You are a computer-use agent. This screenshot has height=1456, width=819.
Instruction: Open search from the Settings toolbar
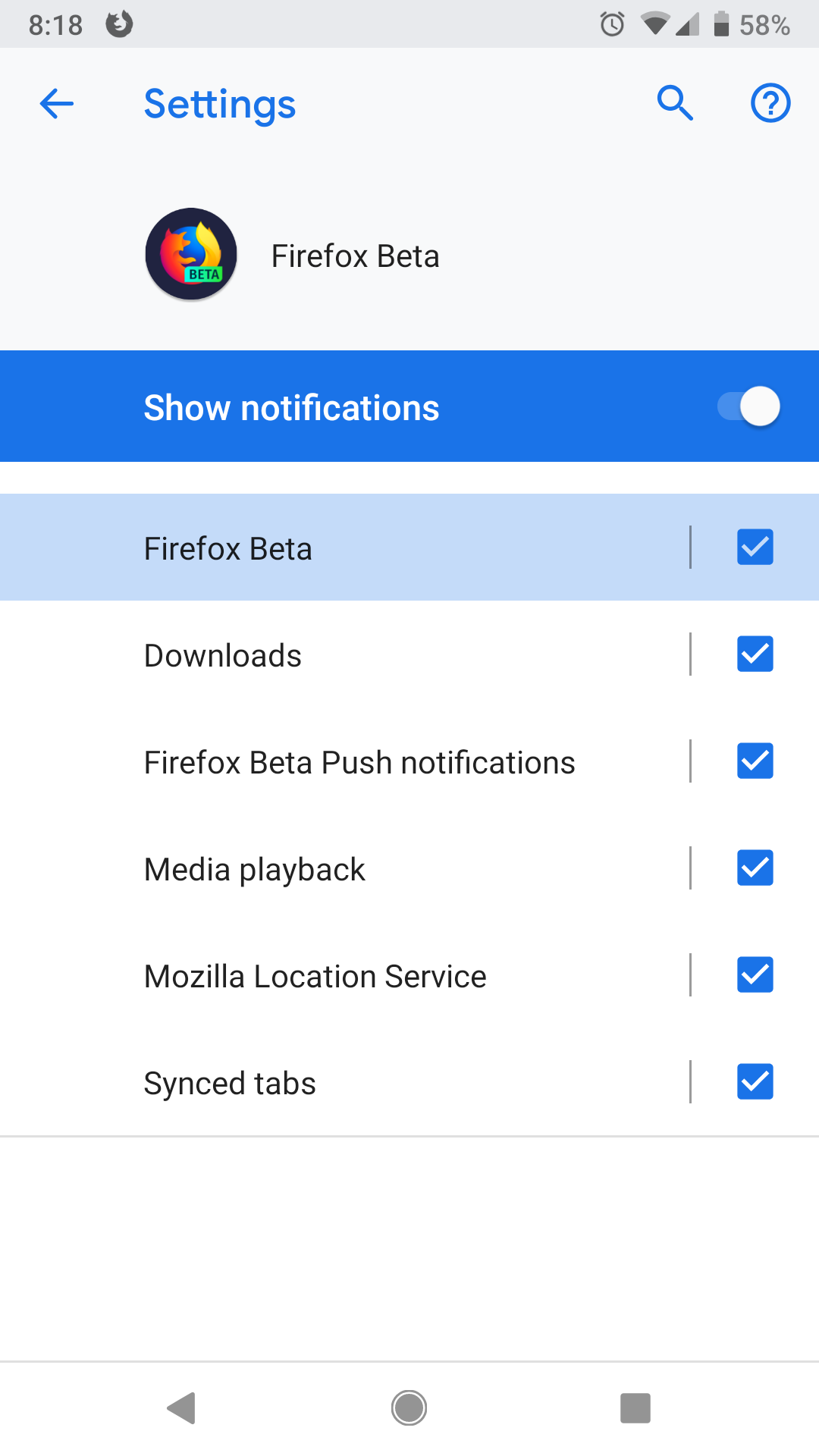click(675, 104)
